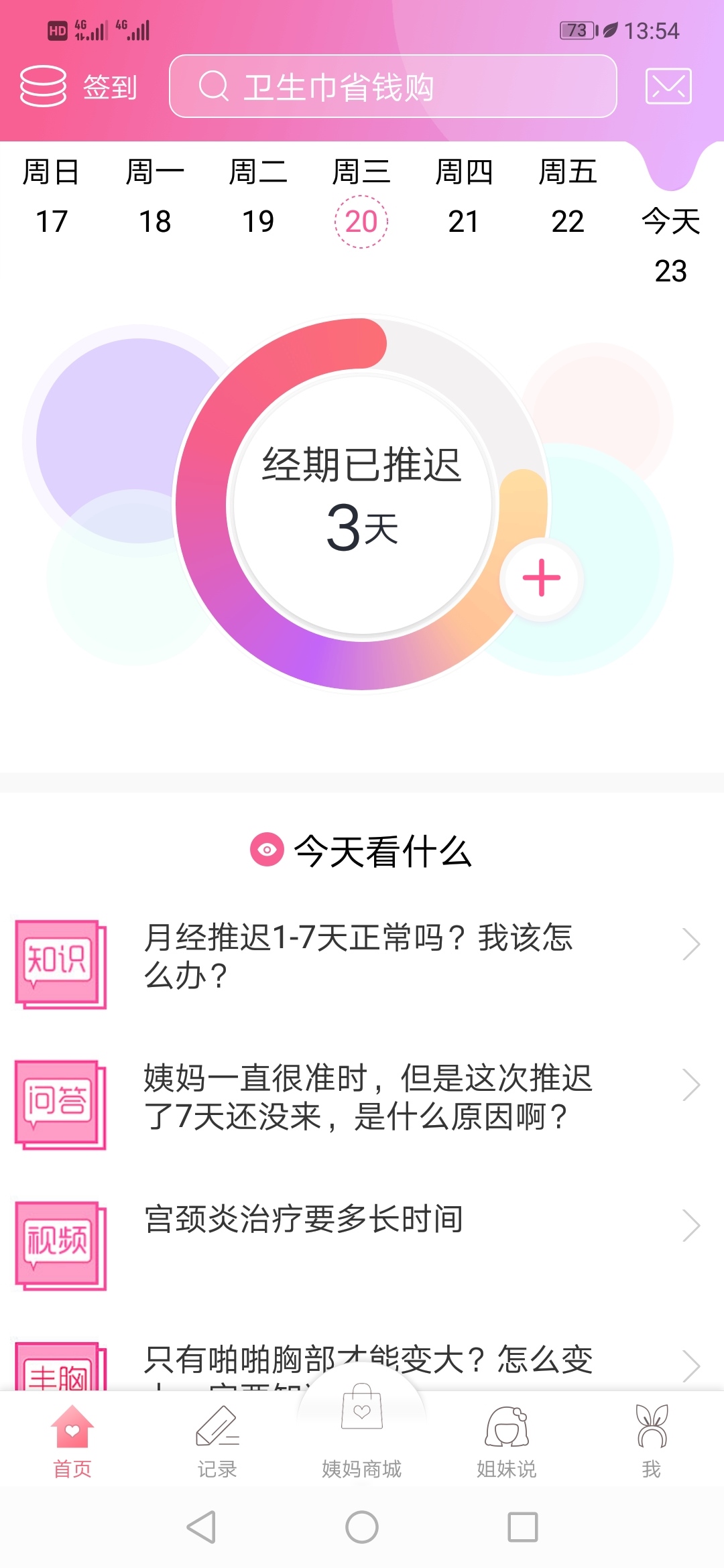Tap the 签到 check-in button
Image resolution: width=724 pixels, height=1568 pixels.
pos(78,87)
